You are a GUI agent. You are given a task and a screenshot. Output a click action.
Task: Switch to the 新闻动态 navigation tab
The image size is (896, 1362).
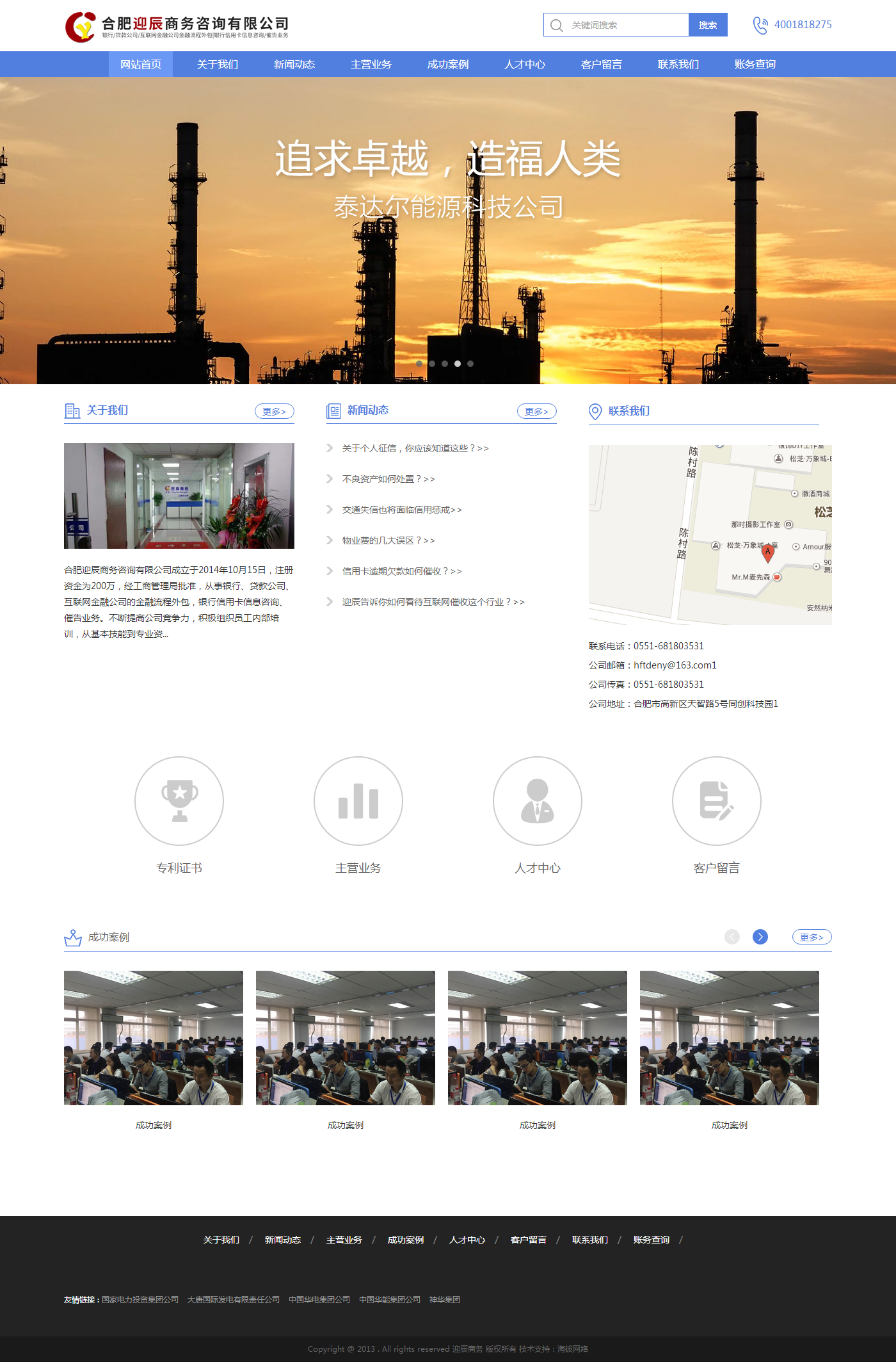(x=294, y=64)
